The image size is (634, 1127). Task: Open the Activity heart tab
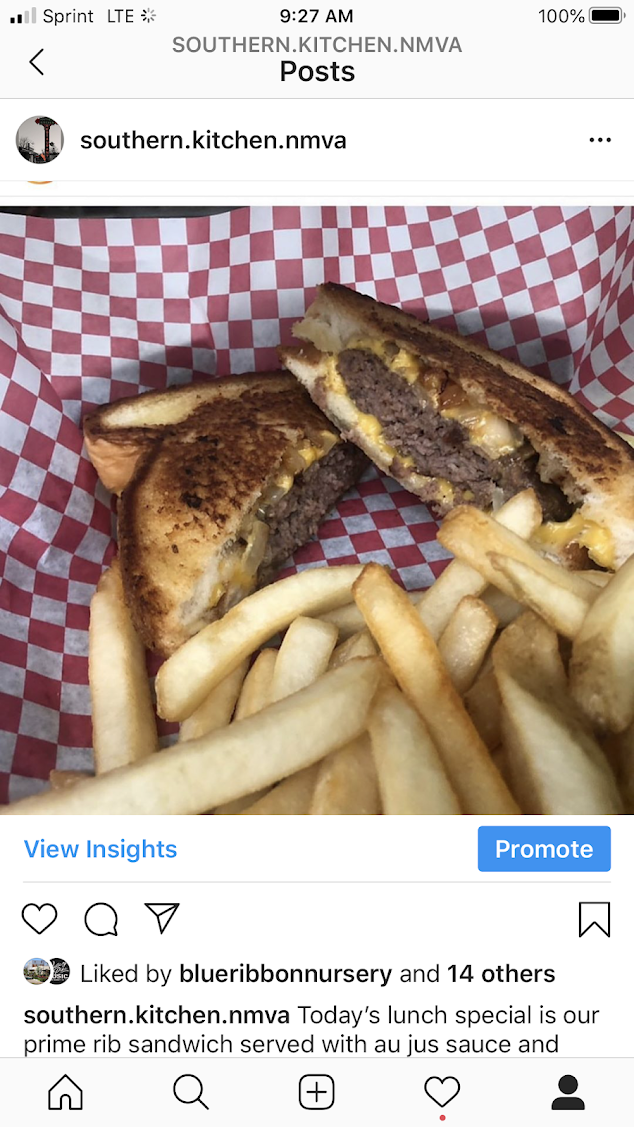[442, 1092]
